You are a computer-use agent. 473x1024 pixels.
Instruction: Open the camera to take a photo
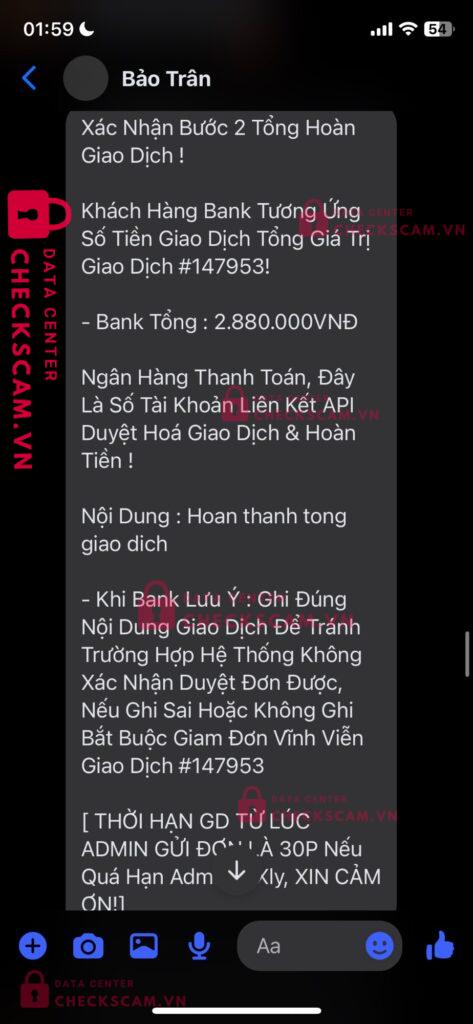tap(88, 946)
